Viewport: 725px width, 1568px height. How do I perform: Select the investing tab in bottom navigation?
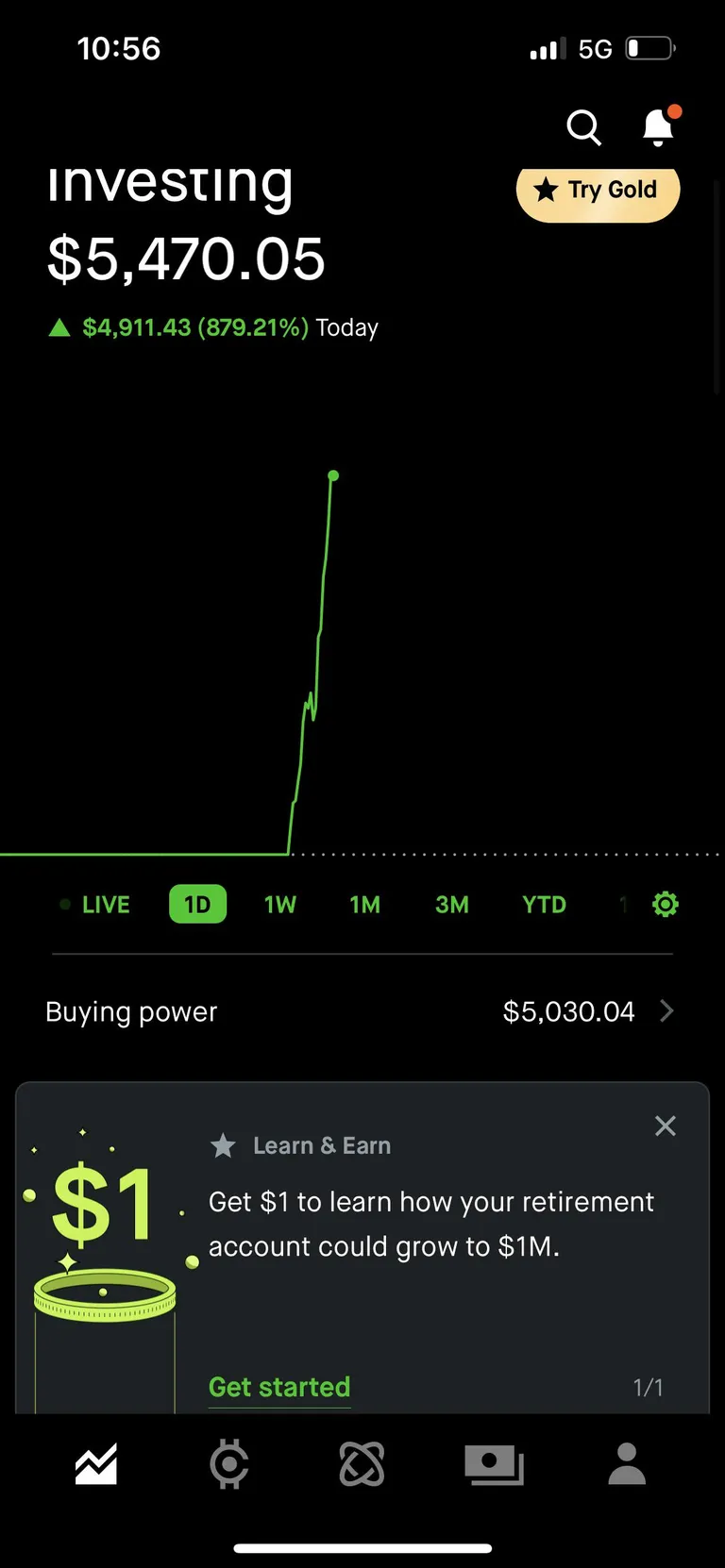pos(96,1464)
